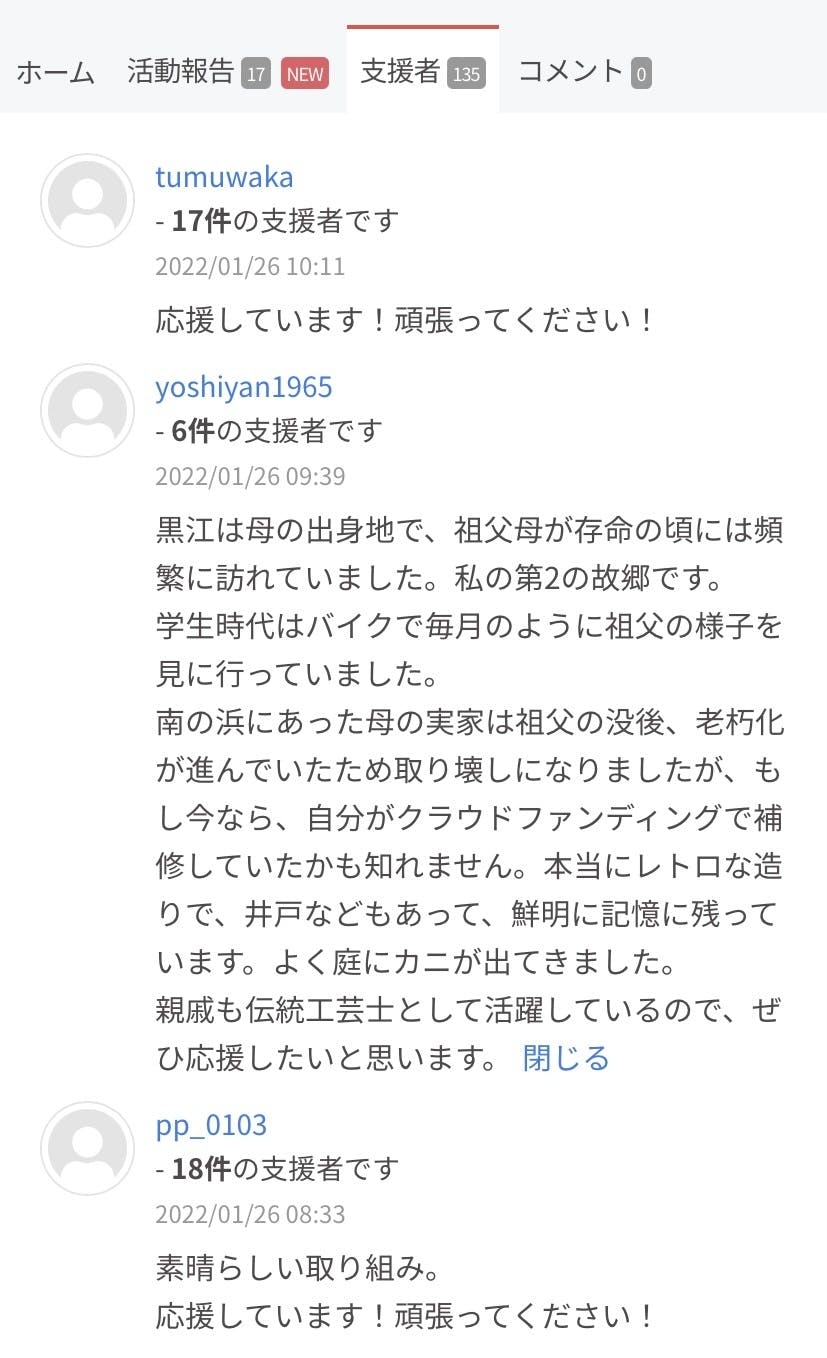
Task: Tap yoshiyan1965's avatar image
Action: point(88,410)
